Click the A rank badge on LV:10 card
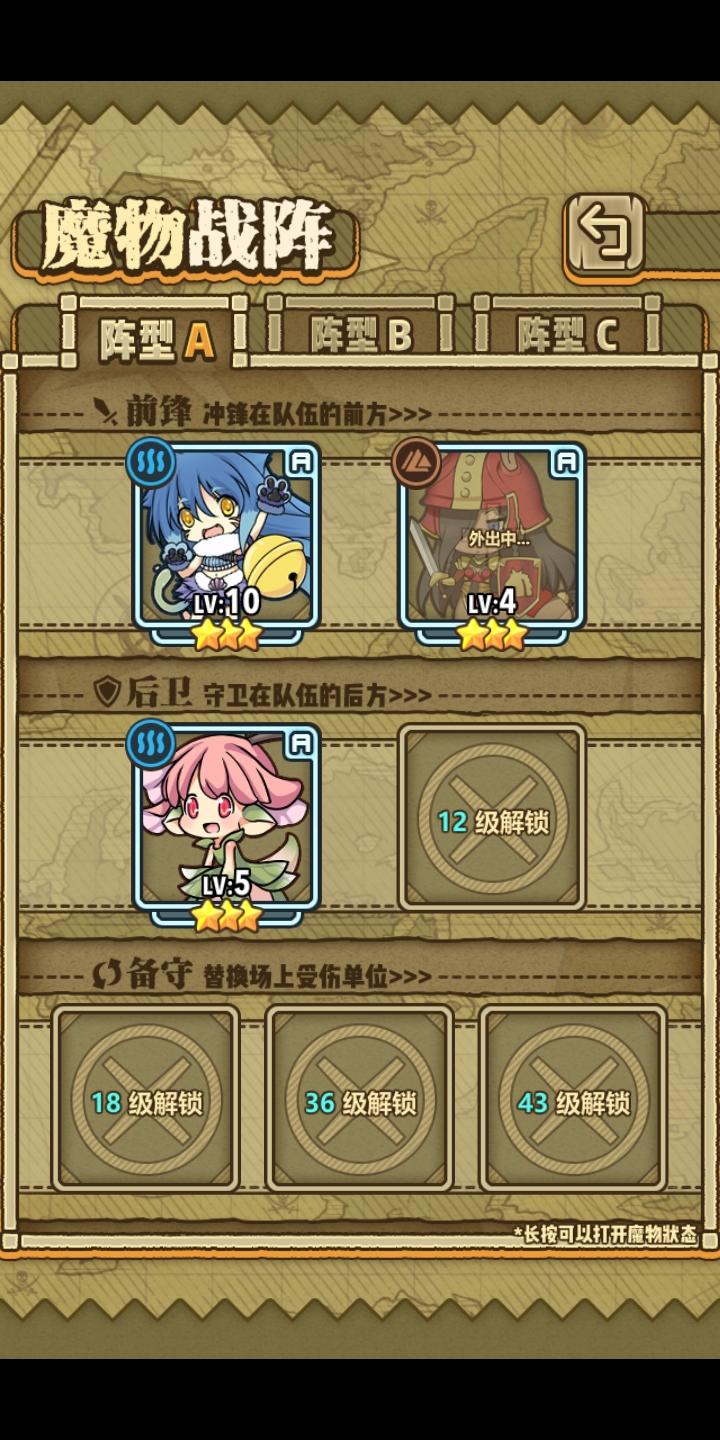720x1440 pixels. pos(303,462)
